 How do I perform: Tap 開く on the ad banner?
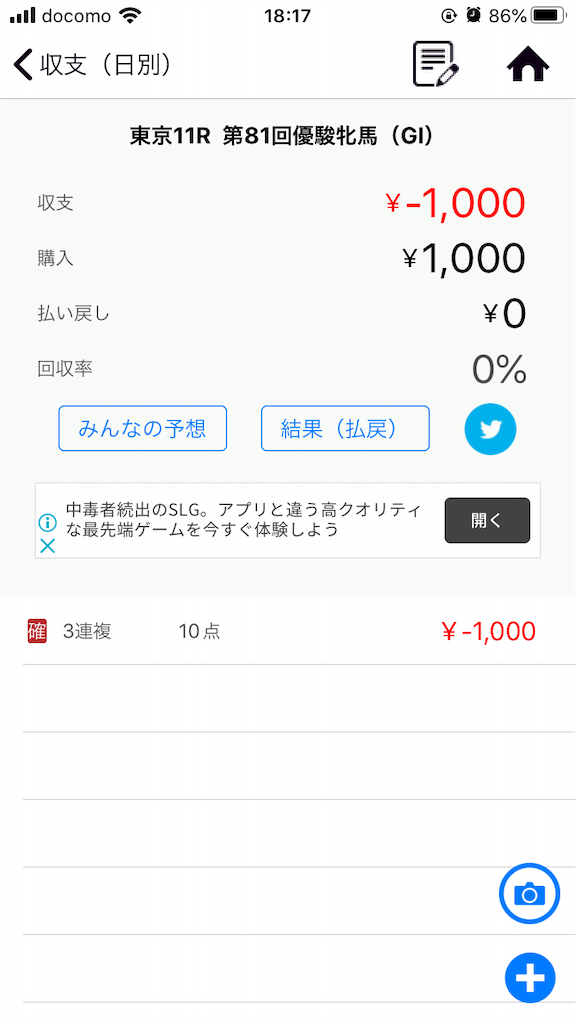click(487, 520)
